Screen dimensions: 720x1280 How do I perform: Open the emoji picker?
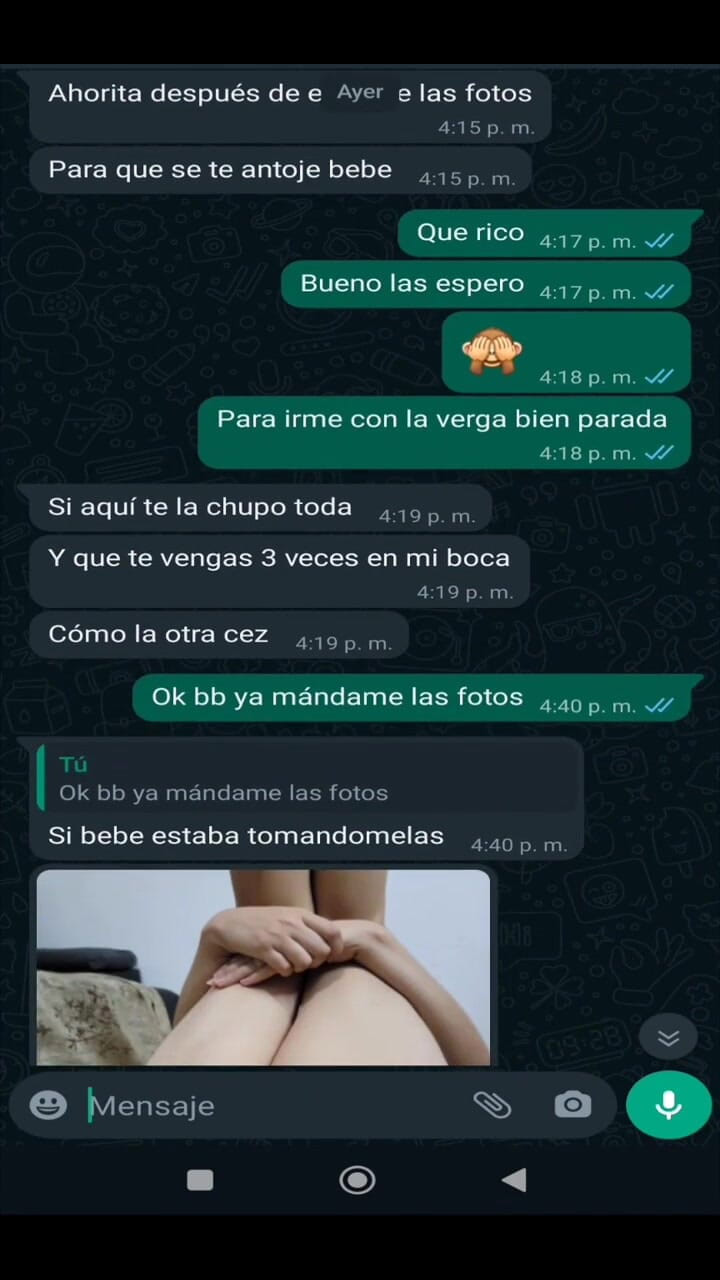click(48, 1105)
